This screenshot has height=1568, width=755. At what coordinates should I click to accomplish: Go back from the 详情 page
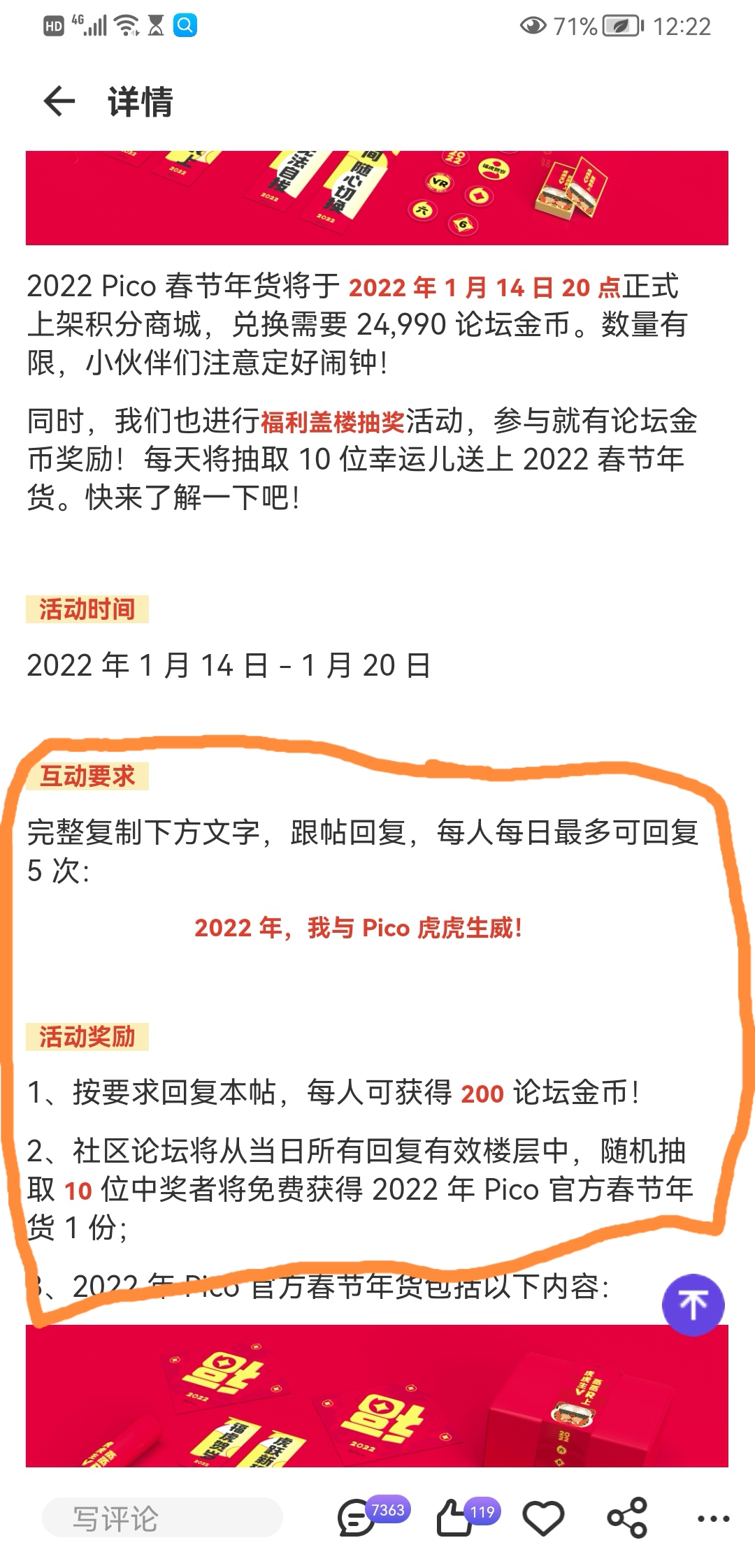click(59, 102)
